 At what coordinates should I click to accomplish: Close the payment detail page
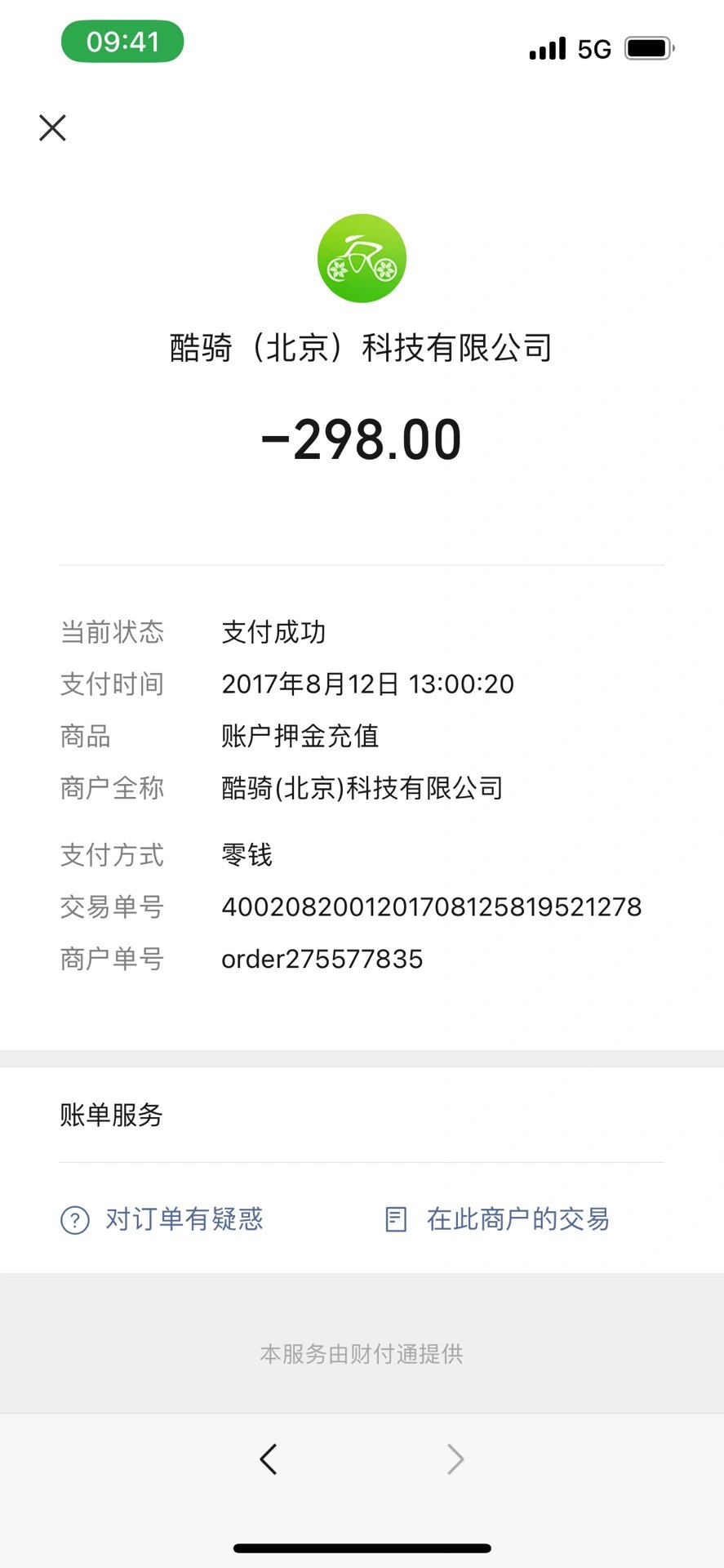pos(52,128)
